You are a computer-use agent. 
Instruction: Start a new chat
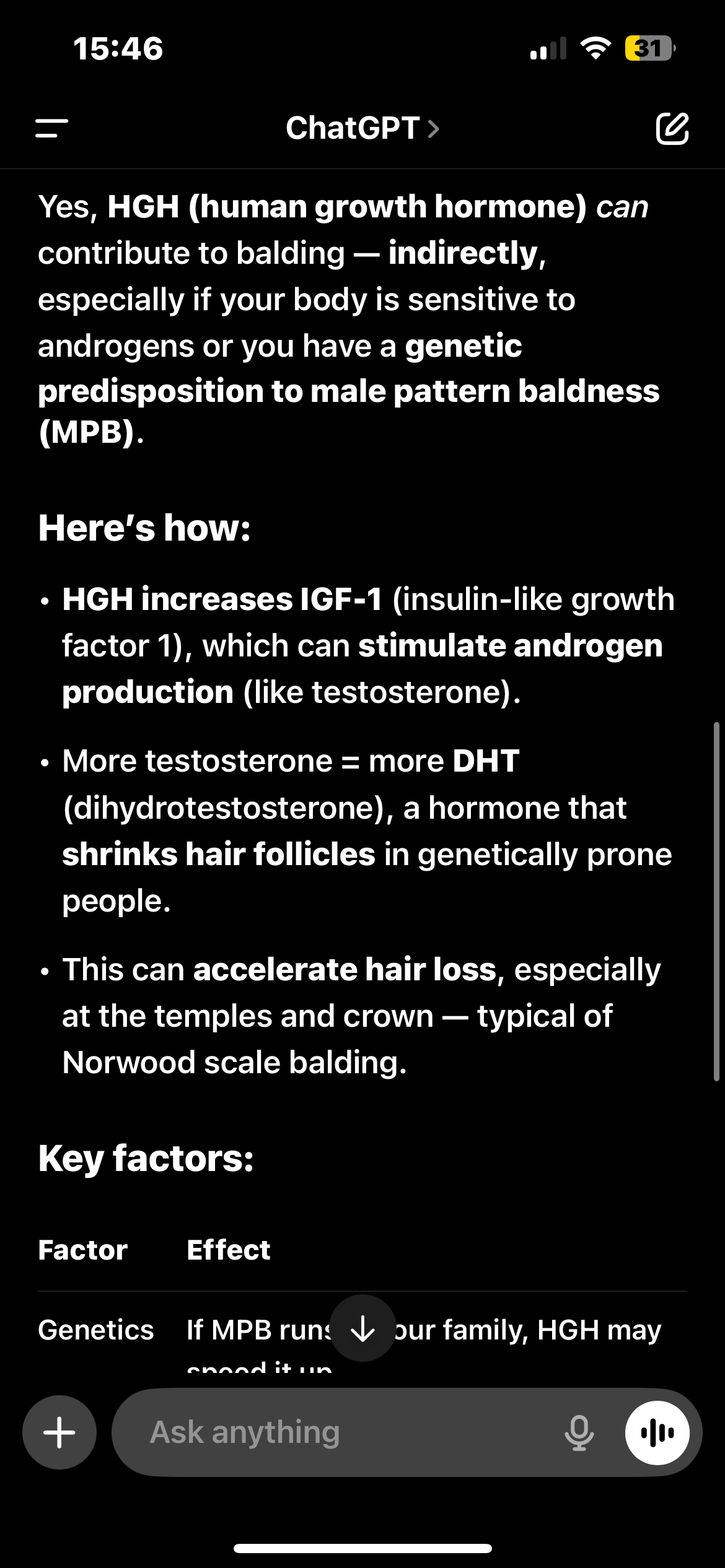pos(672,128)
